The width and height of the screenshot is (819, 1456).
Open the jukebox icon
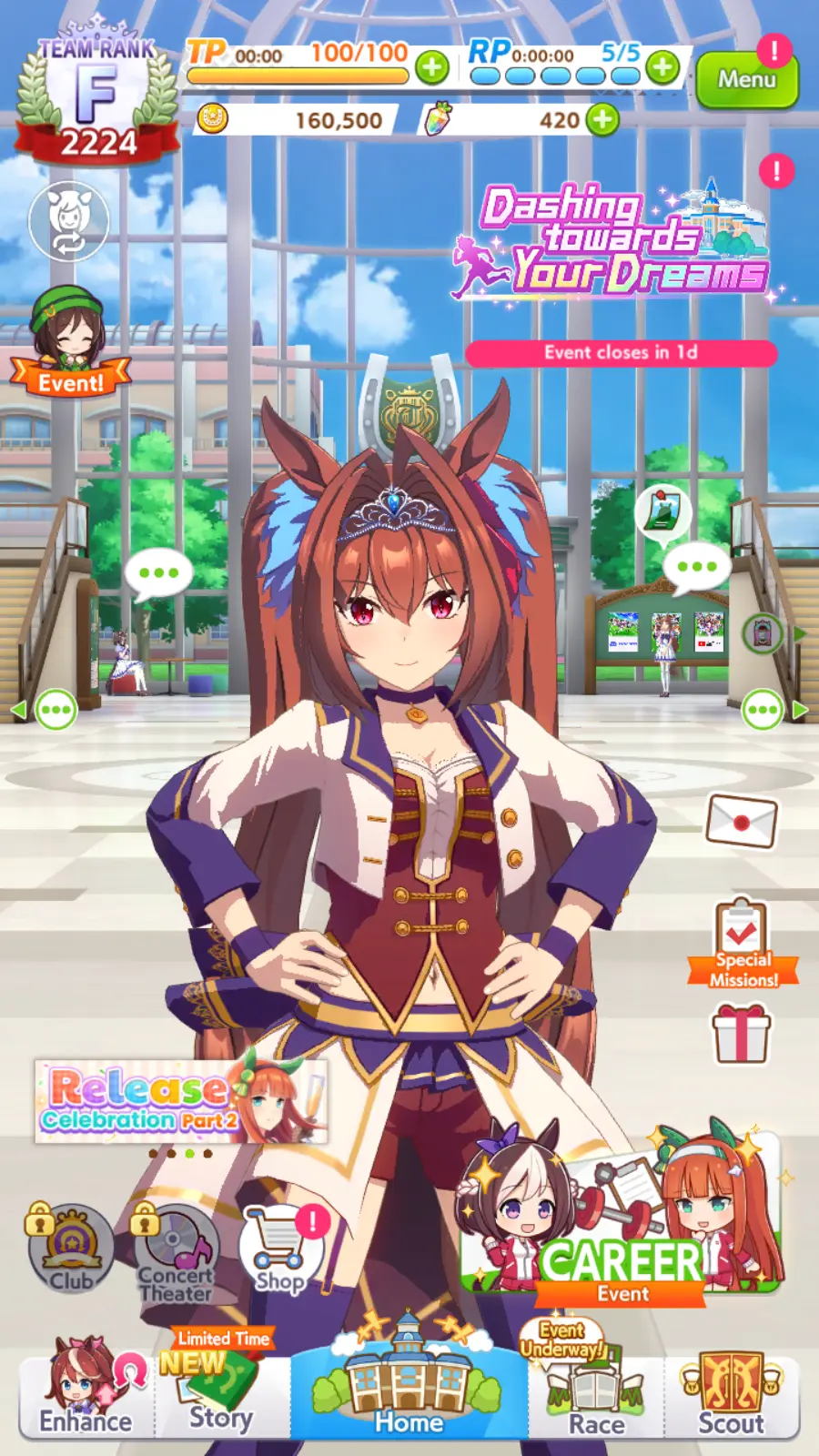763,633
